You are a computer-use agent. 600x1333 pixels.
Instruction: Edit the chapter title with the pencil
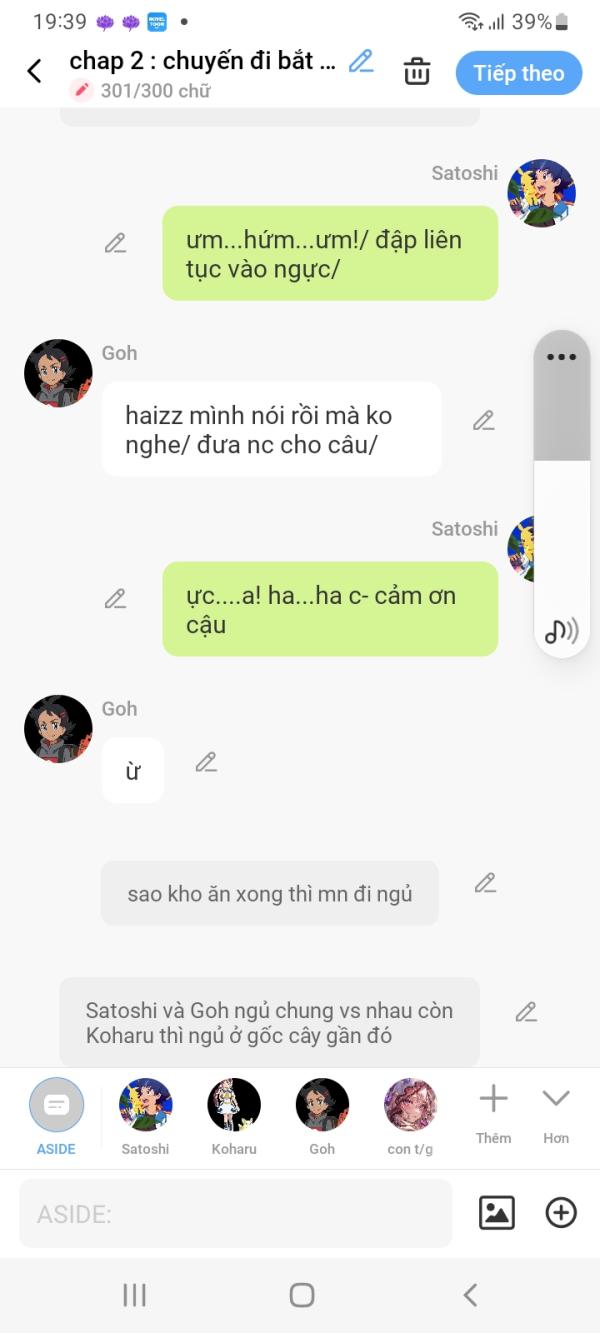click(x=361, y=61)
